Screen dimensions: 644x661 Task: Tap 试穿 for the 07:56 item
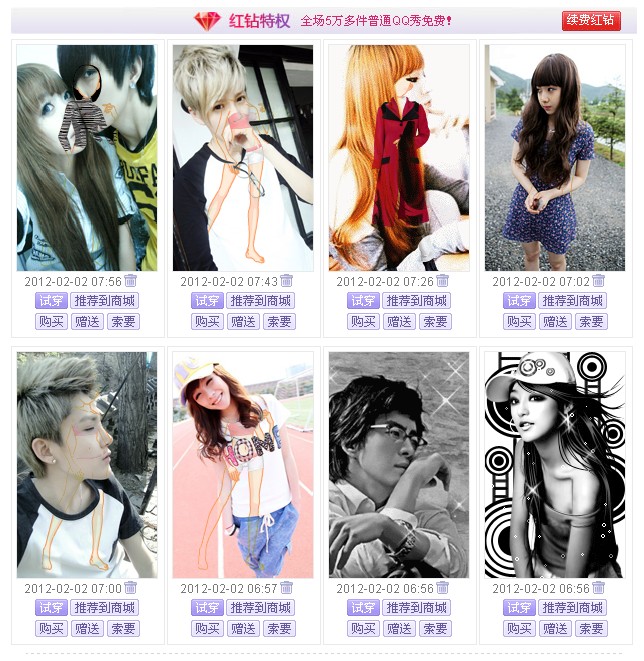coord(51,301)
